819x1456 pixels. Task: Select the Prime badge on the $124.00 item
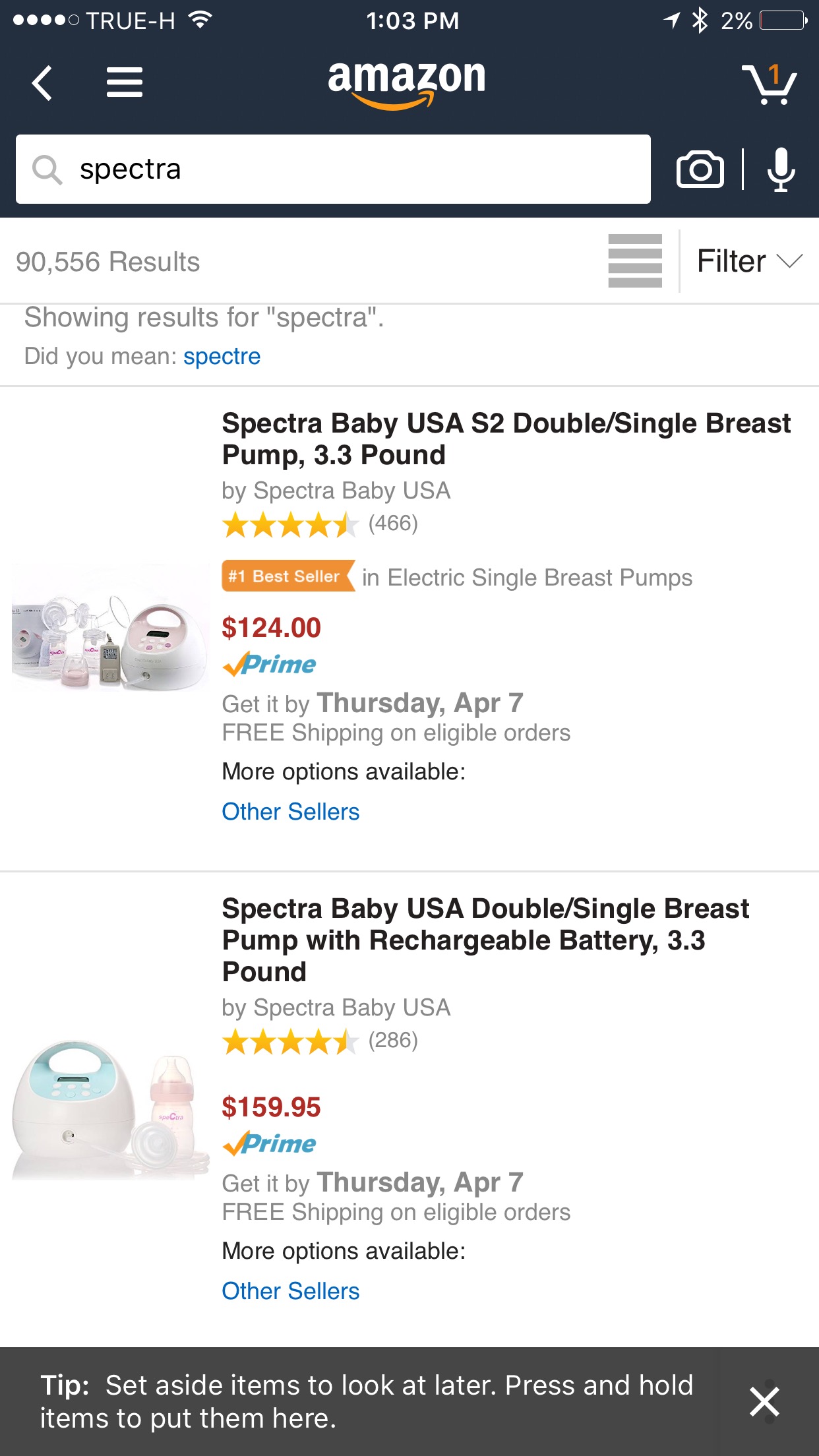coord(269,664)
